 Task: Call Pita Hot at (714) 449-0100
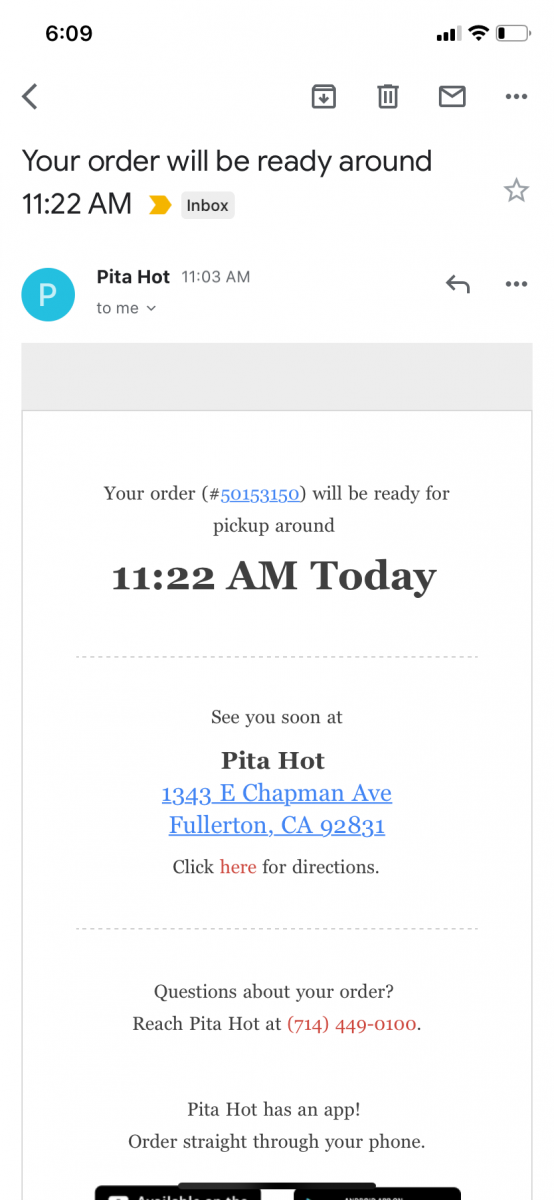point(352,1024)
